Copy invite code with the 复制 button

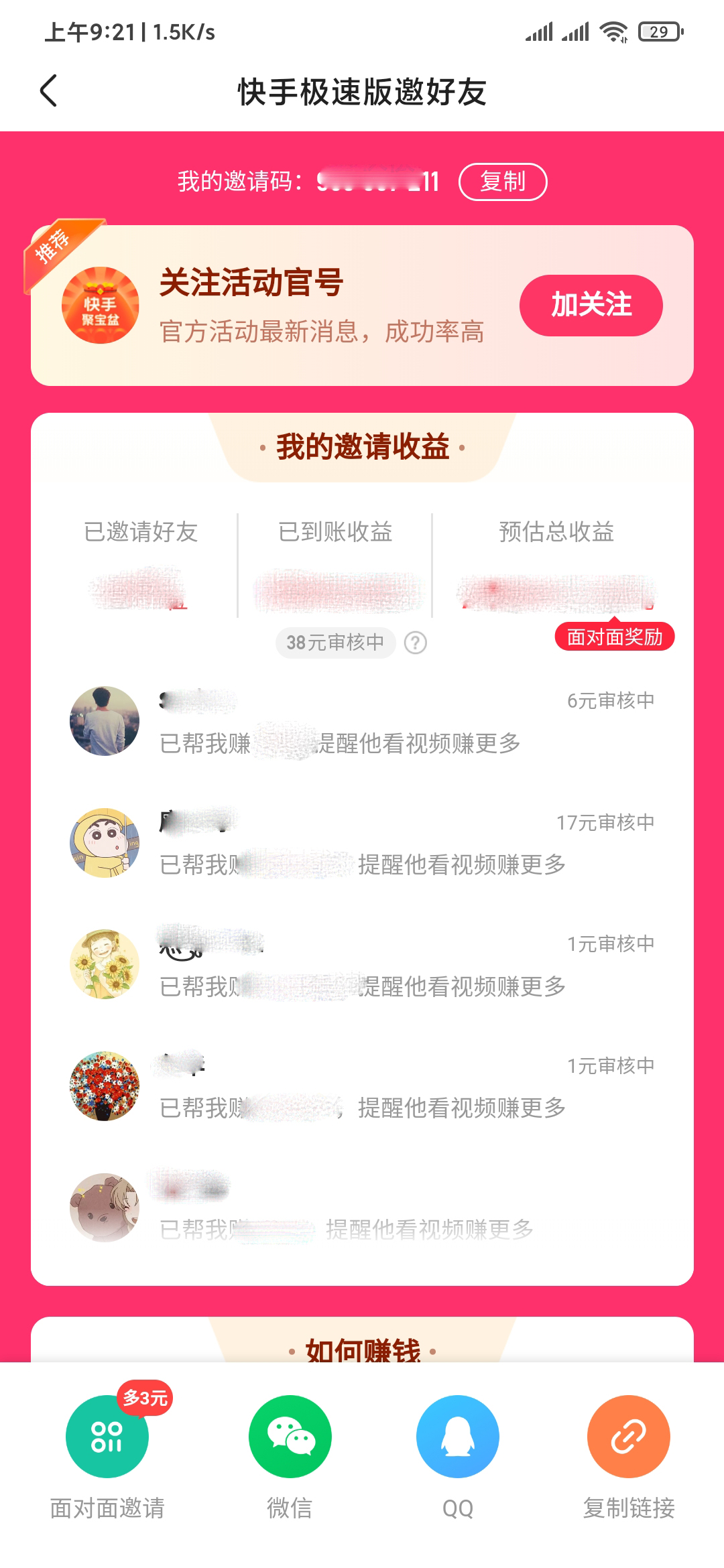click(503, 181)
